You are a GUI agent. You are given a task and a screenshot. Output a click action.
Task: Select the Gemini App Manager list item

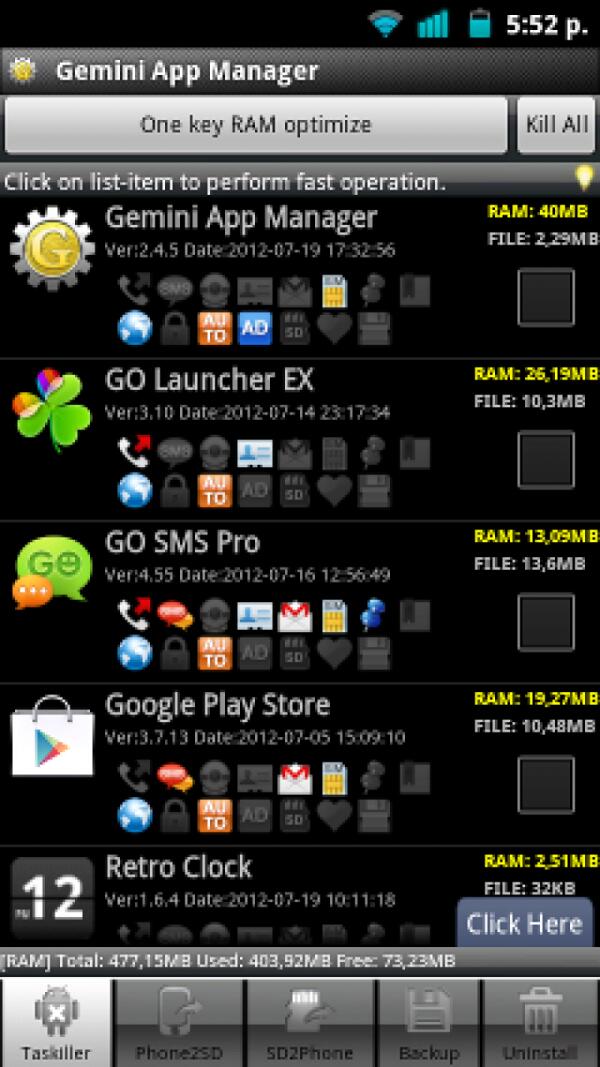pyautogui.click(x=240, y=218)
